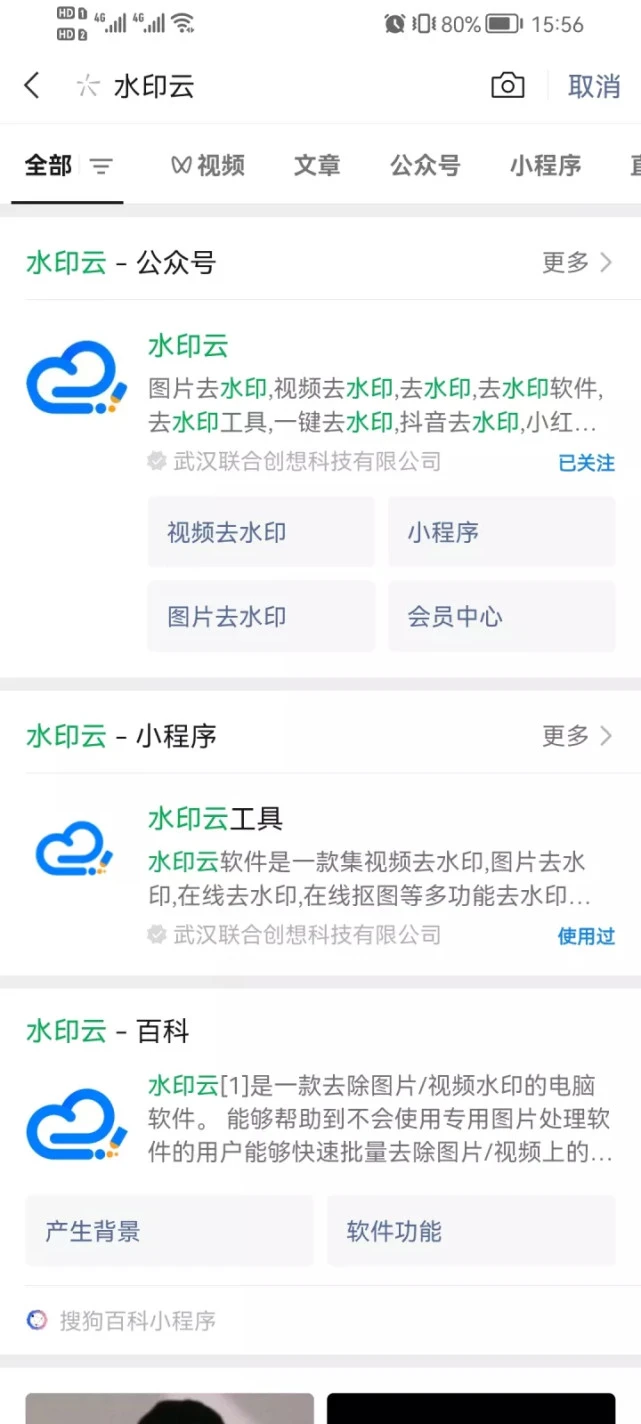Image resolution: width=641 pixels, height=1424 pixels.
Task: Open the 软件功能 encyclopedia section
Action: tap(471, 1231)
